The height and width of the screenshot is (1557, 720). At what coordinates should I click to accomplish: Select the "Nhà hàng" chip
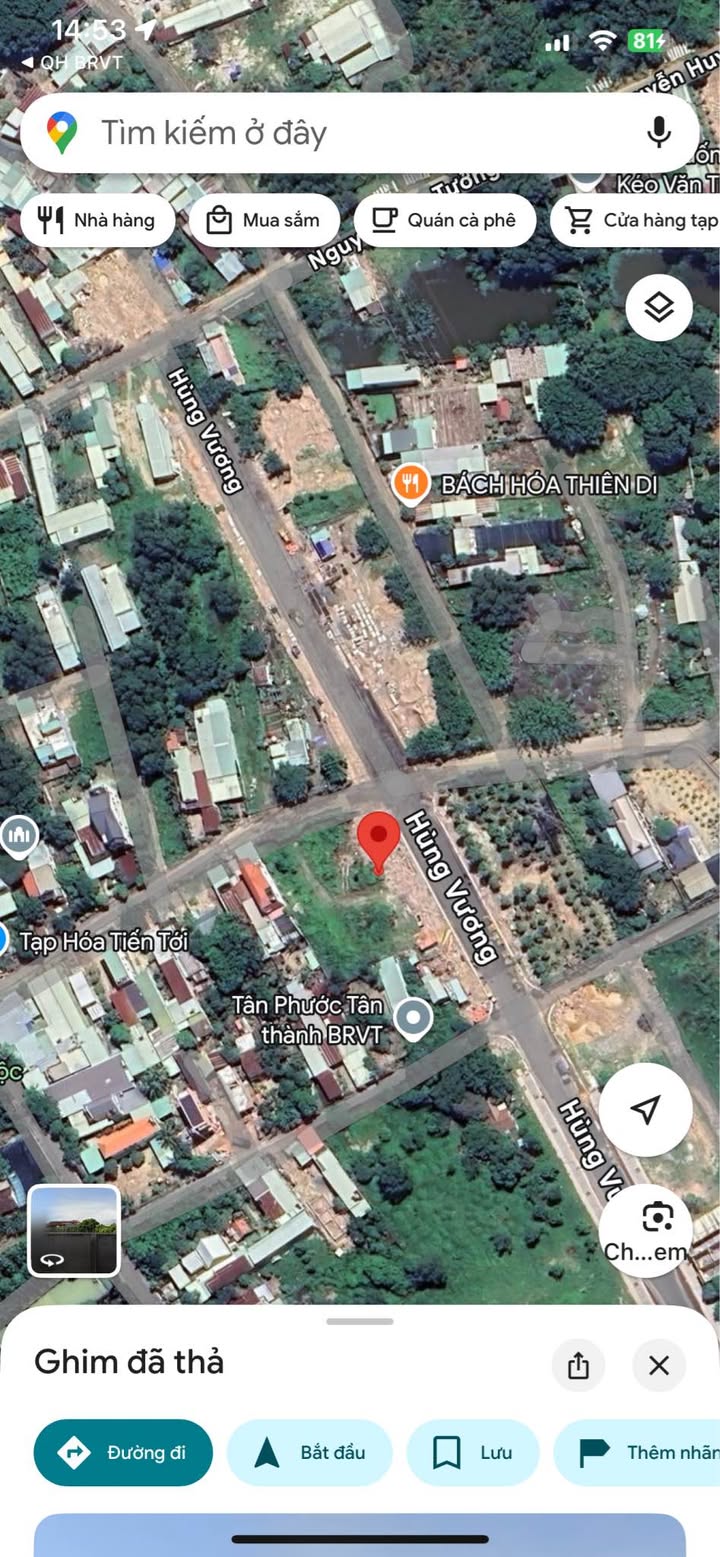click(98, 220)
